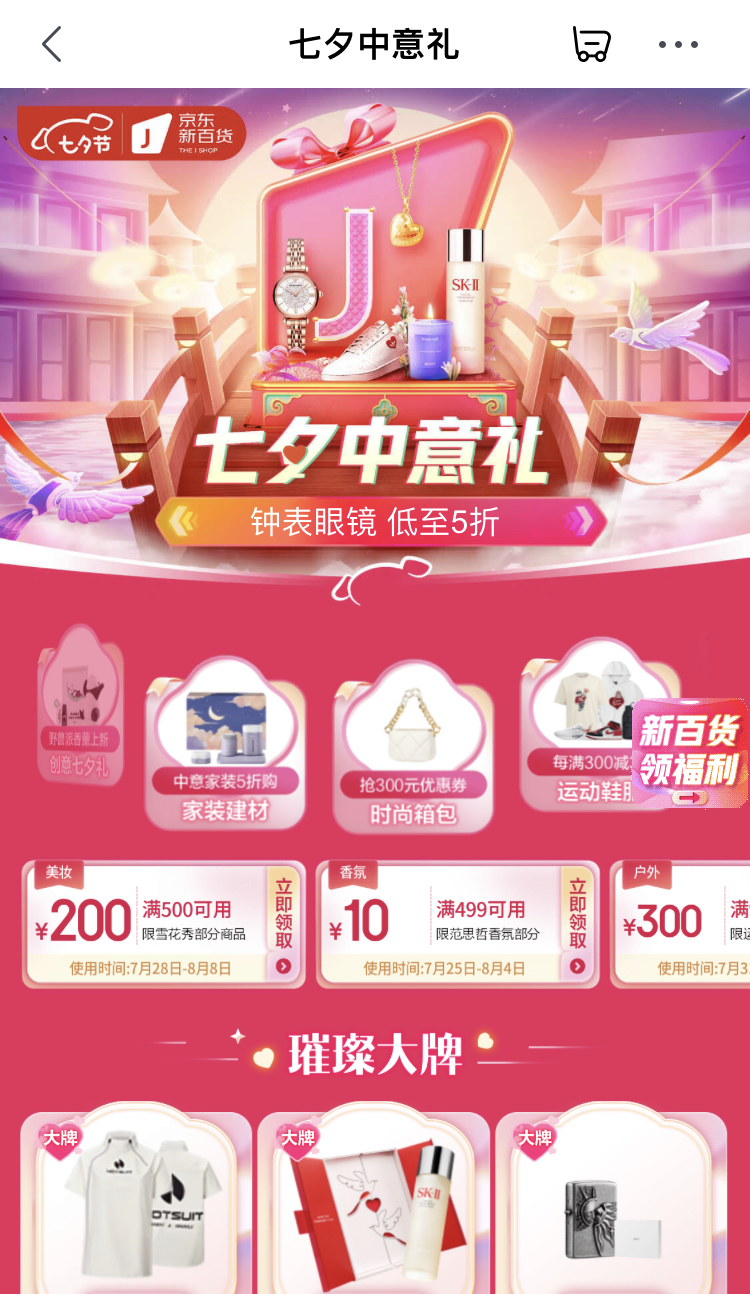Open the three-dot overflow menu
This screenshot has height=1294, width=750.
click(678, 45)
